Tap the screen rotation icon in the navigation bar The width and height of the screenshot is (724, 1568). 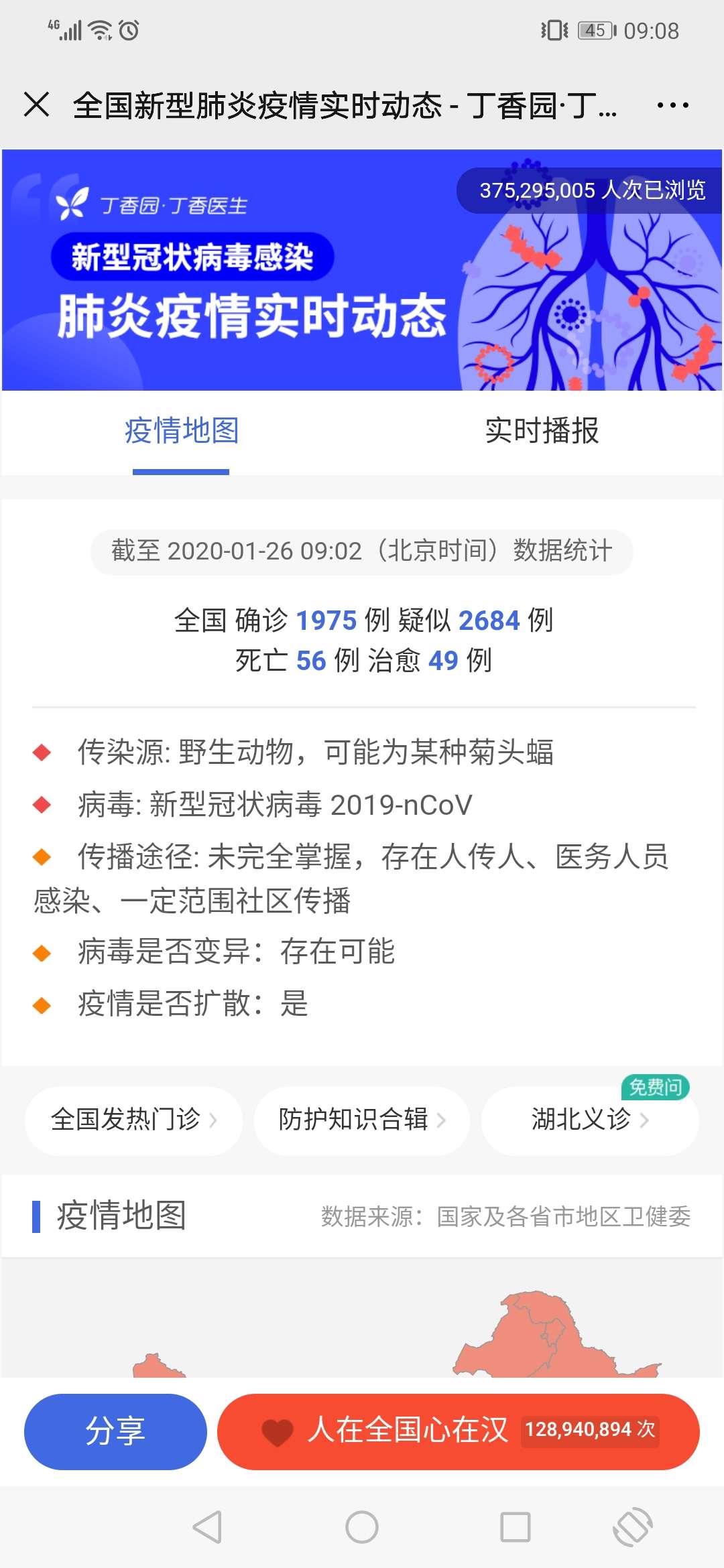[632, 1527]
